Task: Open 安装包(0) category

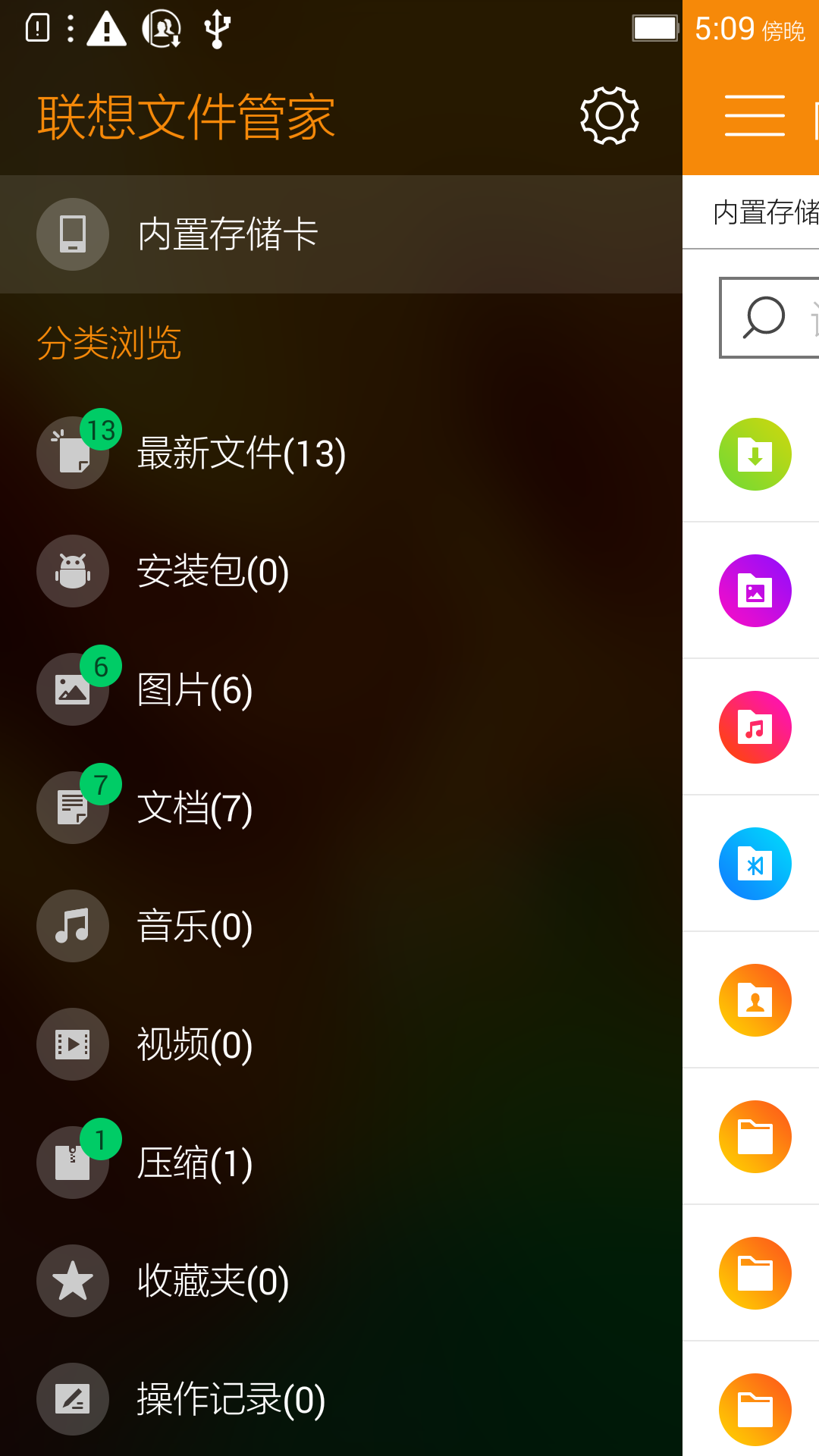Action: (341, 571)
